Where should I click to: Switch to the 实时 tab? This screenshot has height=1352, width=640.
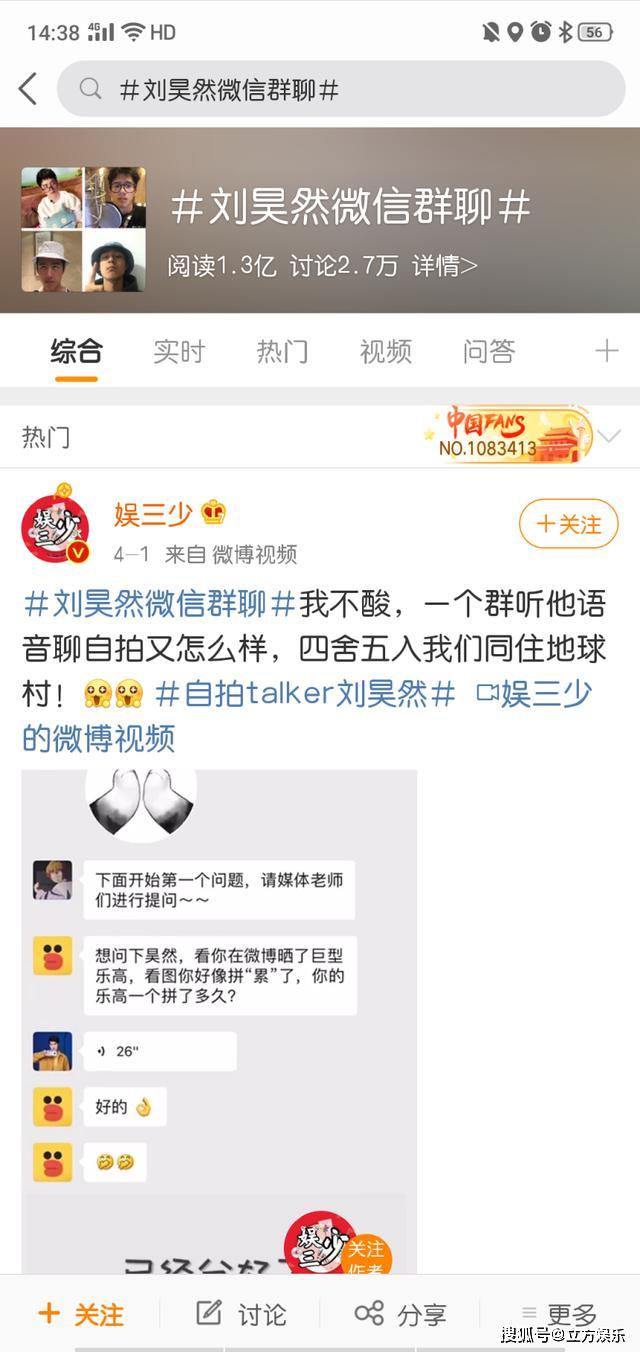pos(179,351)
